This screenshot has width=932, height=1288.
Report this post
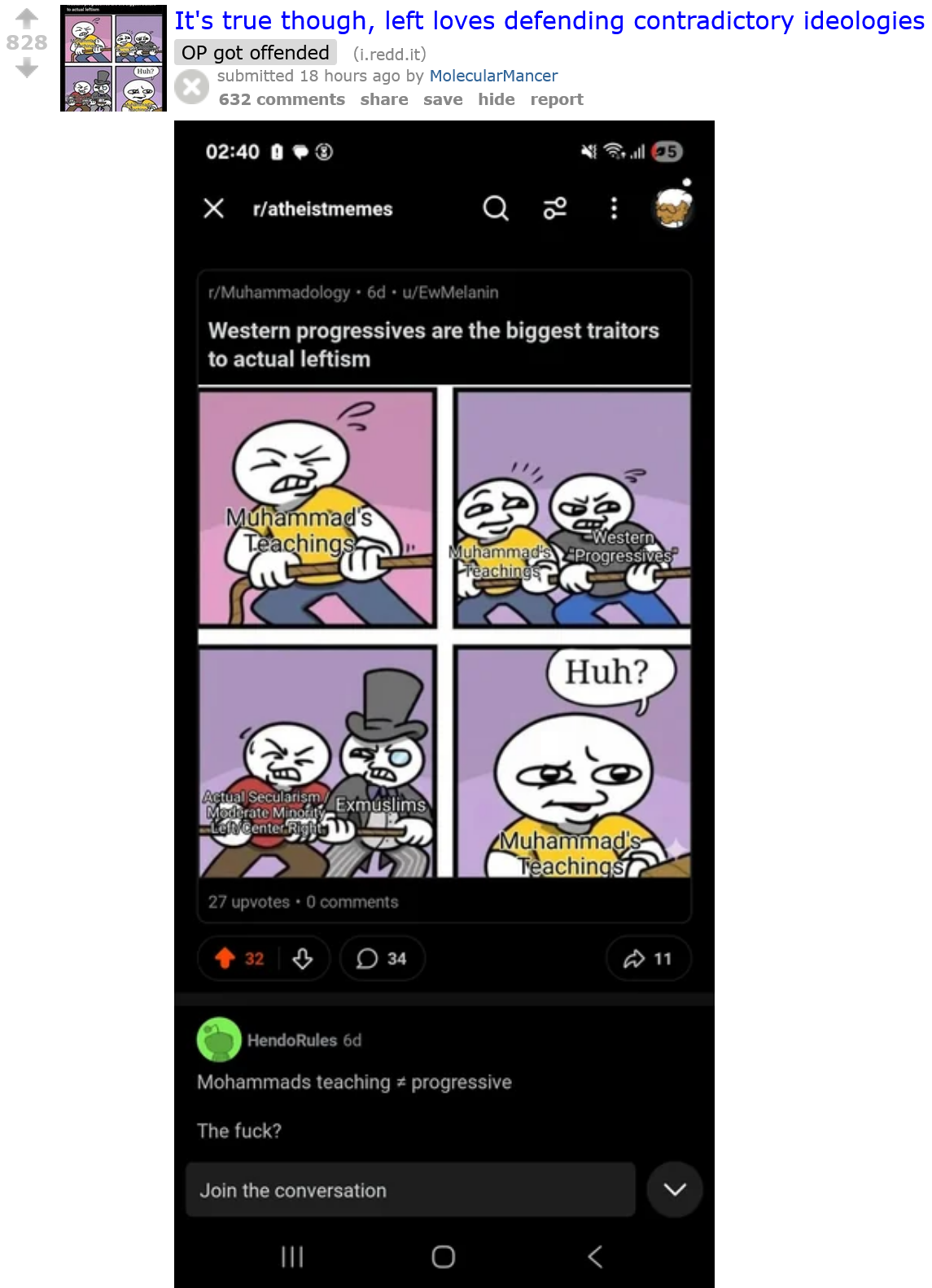(557, 99)
